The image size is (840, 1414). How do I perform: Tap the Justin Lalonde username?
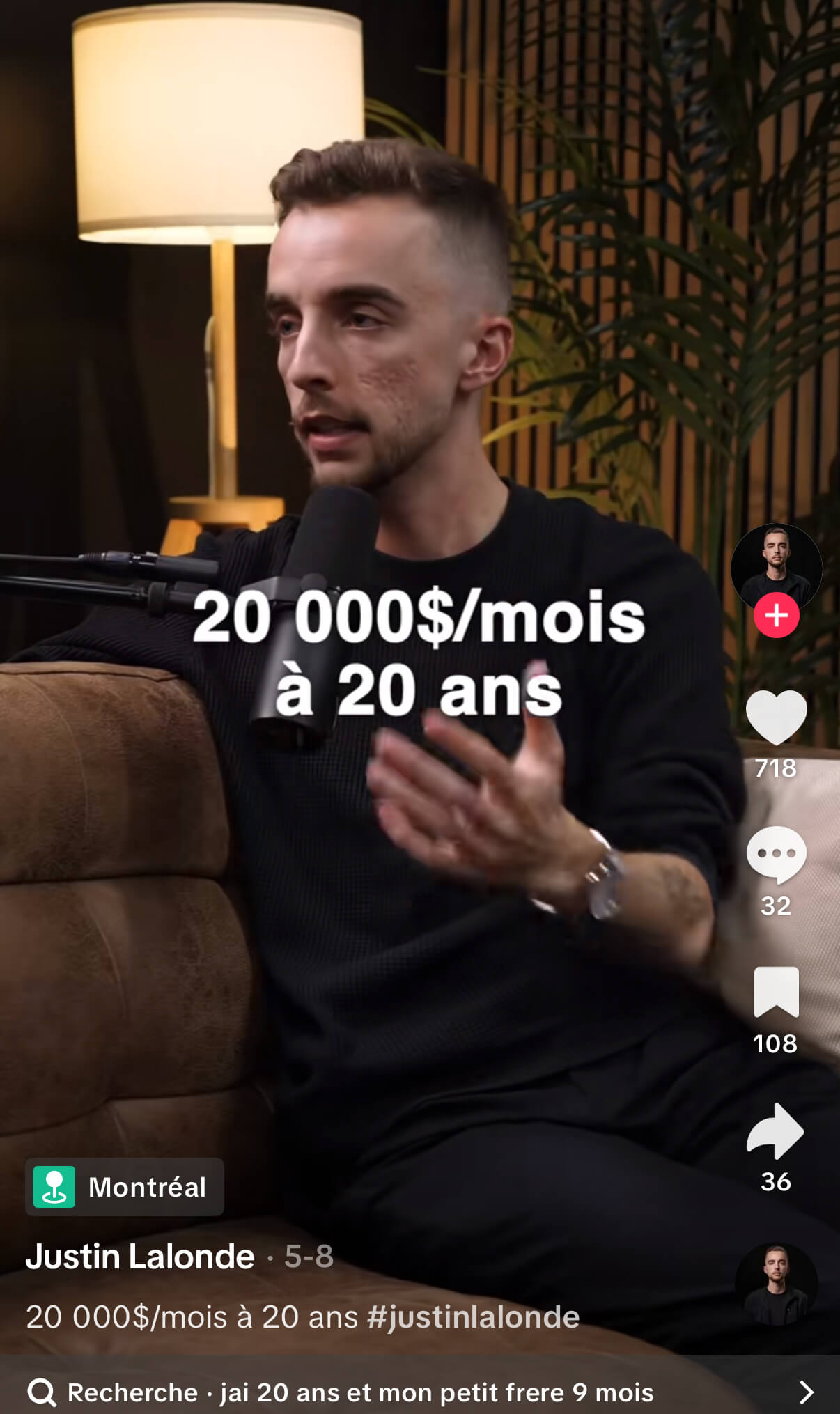[x=140, y=1257]
